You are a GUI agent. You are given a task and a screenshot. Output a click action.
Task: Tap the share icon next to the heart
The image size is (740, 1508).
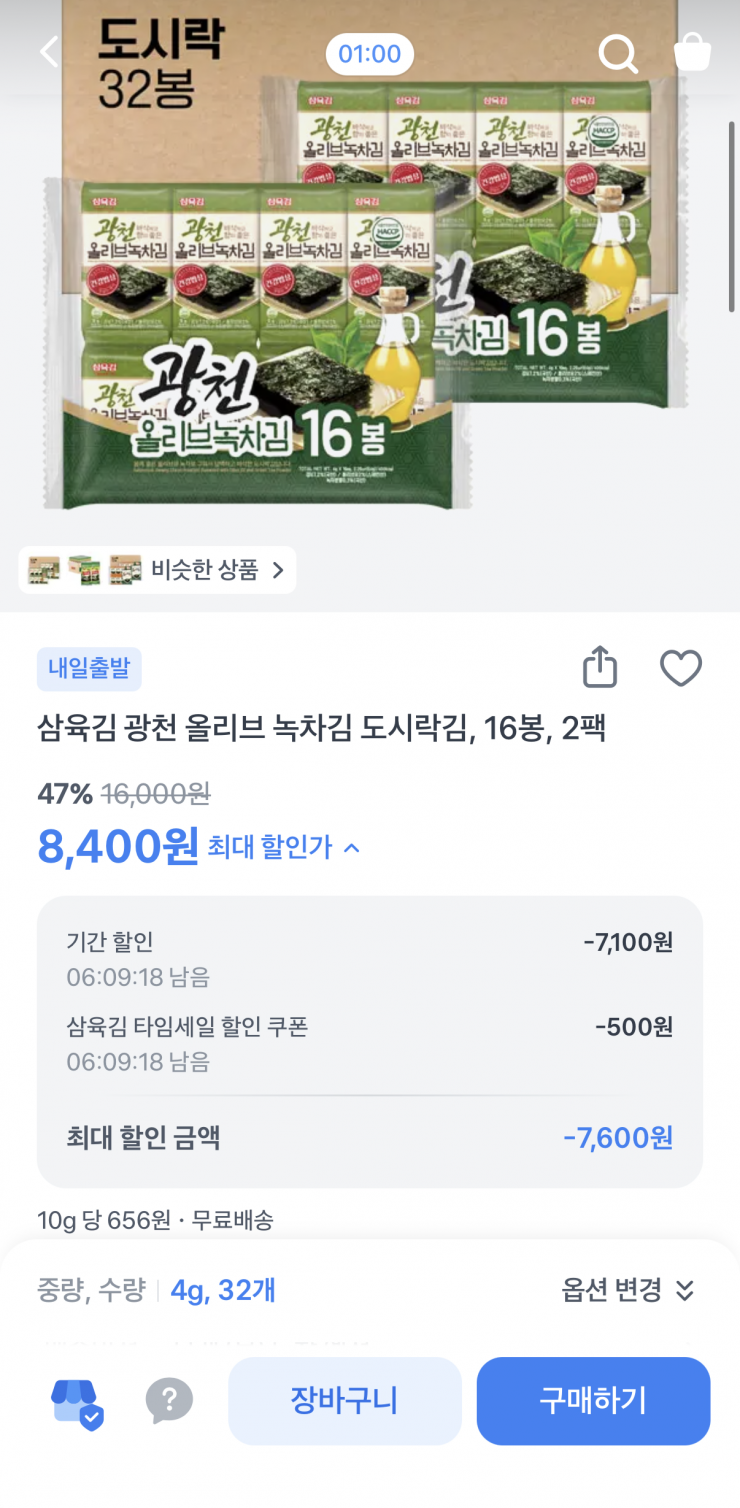click(600, 667)
